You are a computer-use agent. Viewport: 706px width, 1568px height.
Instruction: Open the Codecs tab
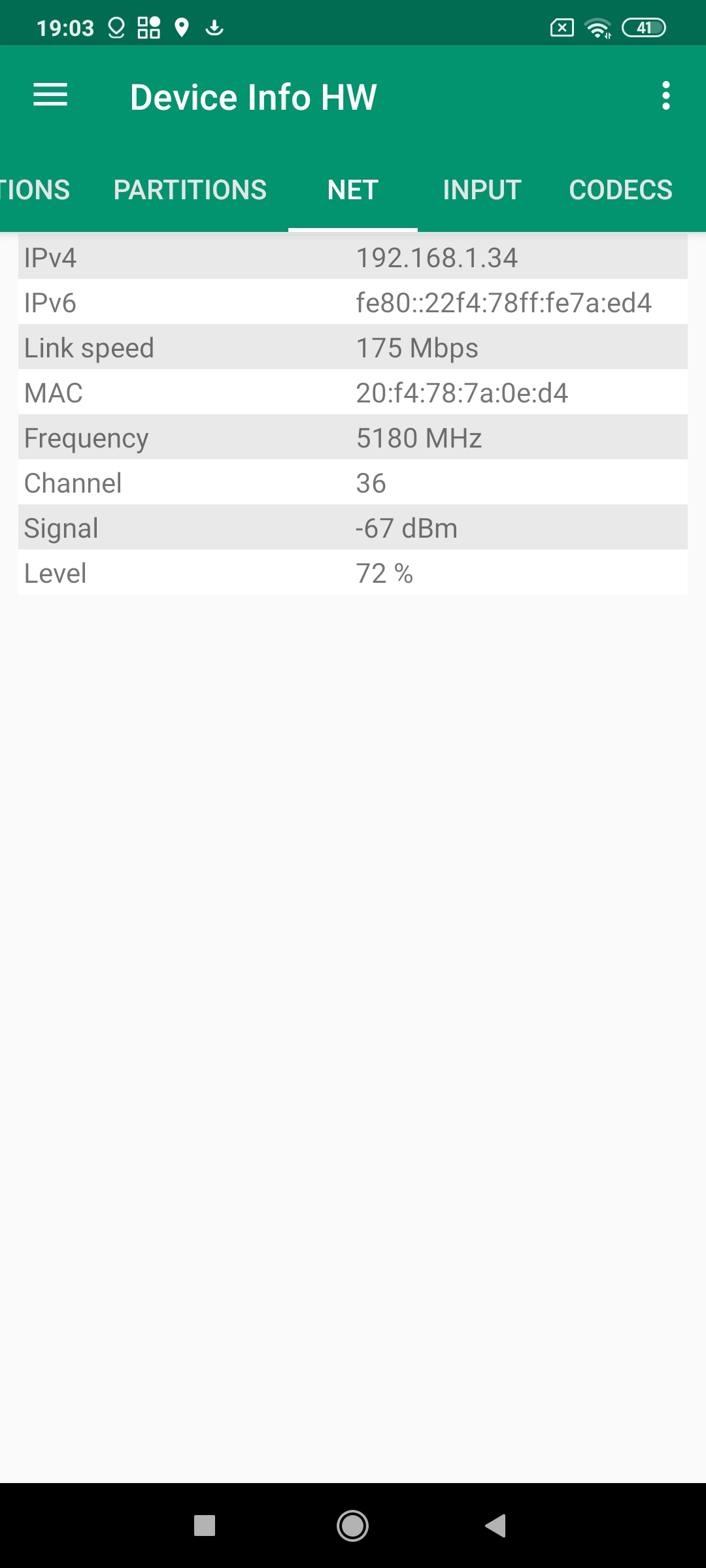620,190
